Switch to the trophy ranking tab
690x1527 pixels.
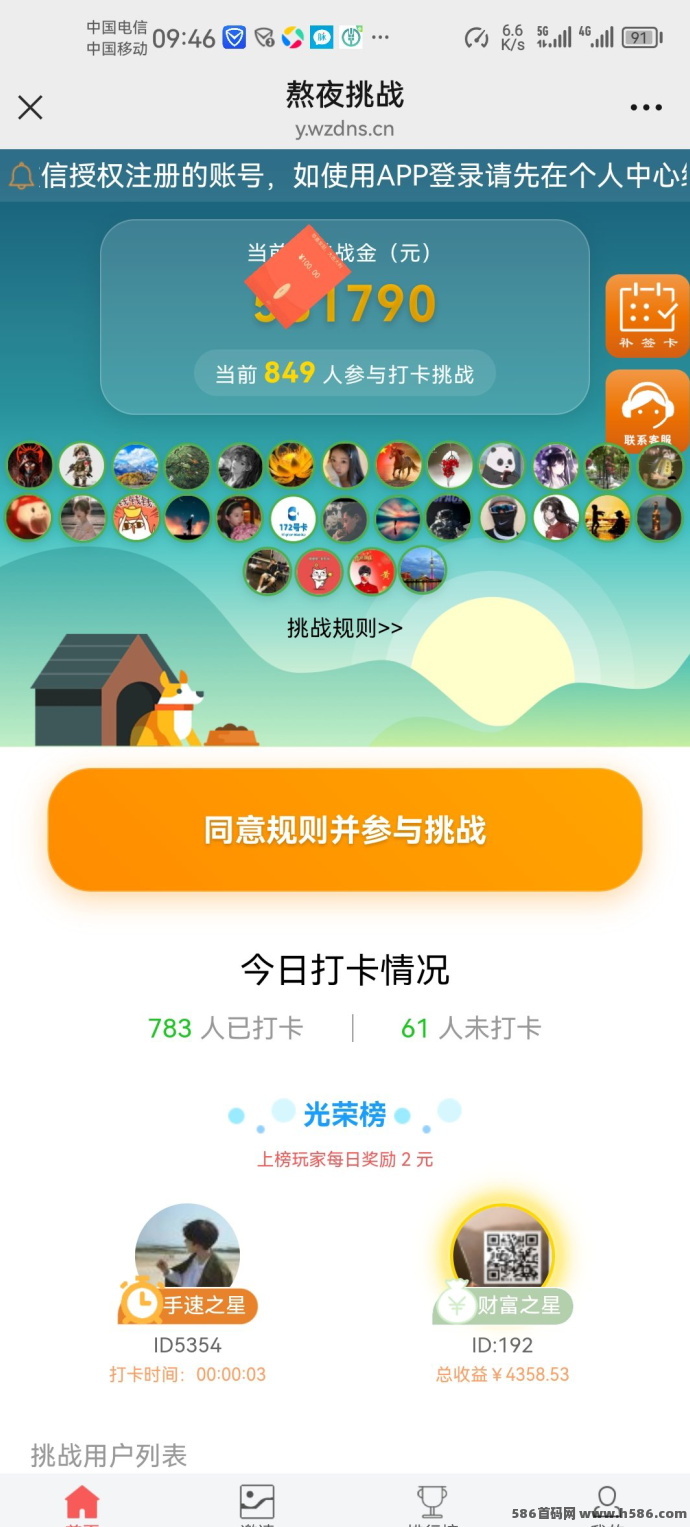(x=432, y=1503)
